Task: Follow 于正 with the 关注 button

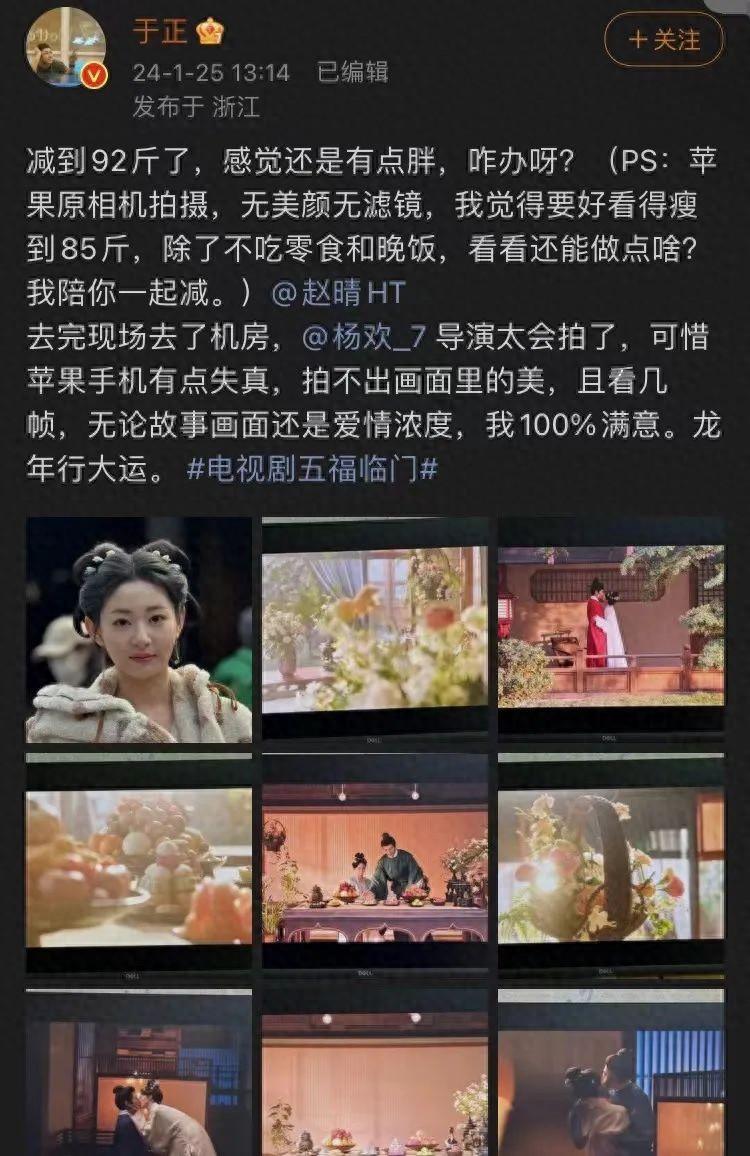Action: click(x=663, y=40)
